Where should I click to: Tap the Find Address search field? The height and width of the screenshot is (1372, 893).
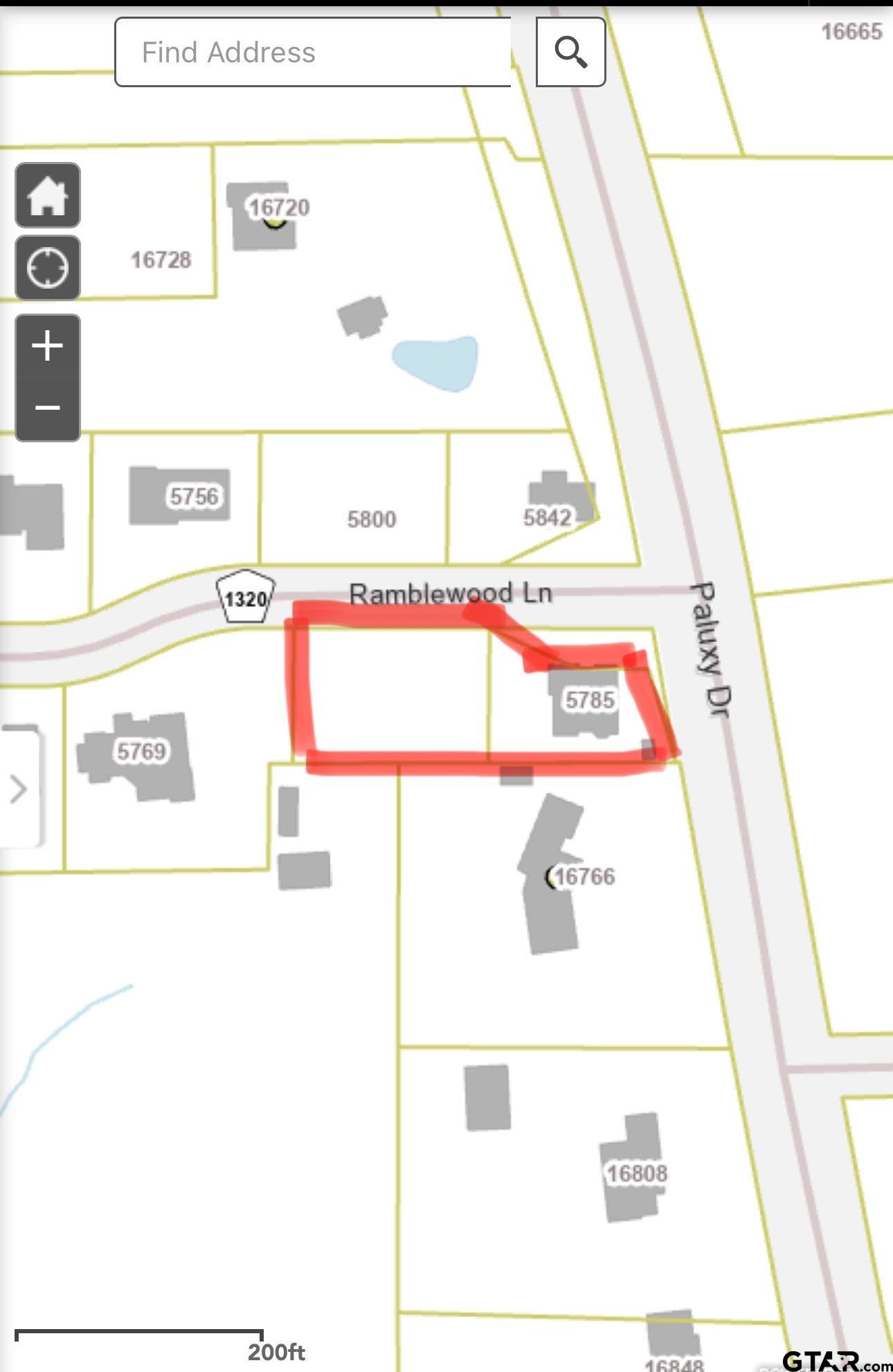coord(312,53)
